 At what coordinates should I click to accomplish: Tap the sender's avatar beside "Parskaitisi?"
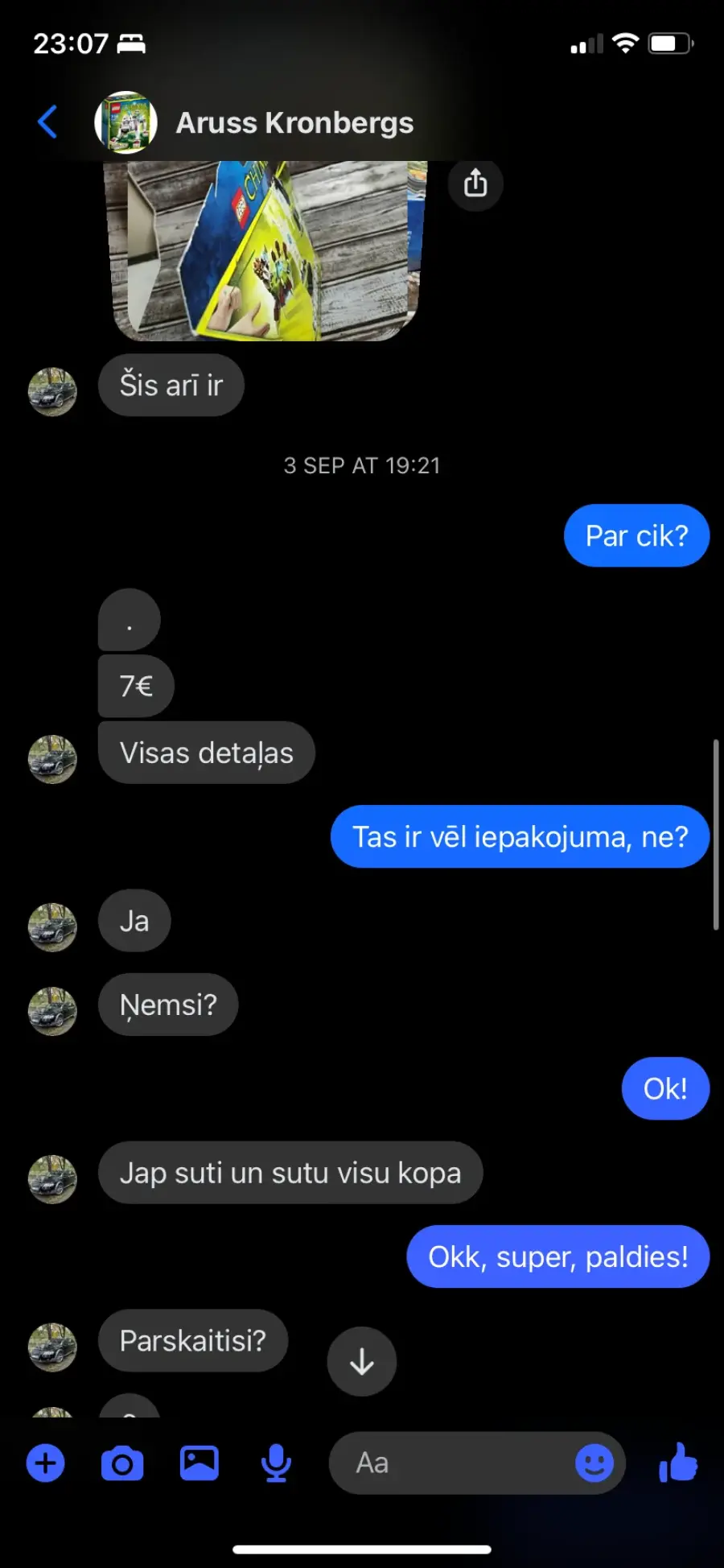[52, 1347]
